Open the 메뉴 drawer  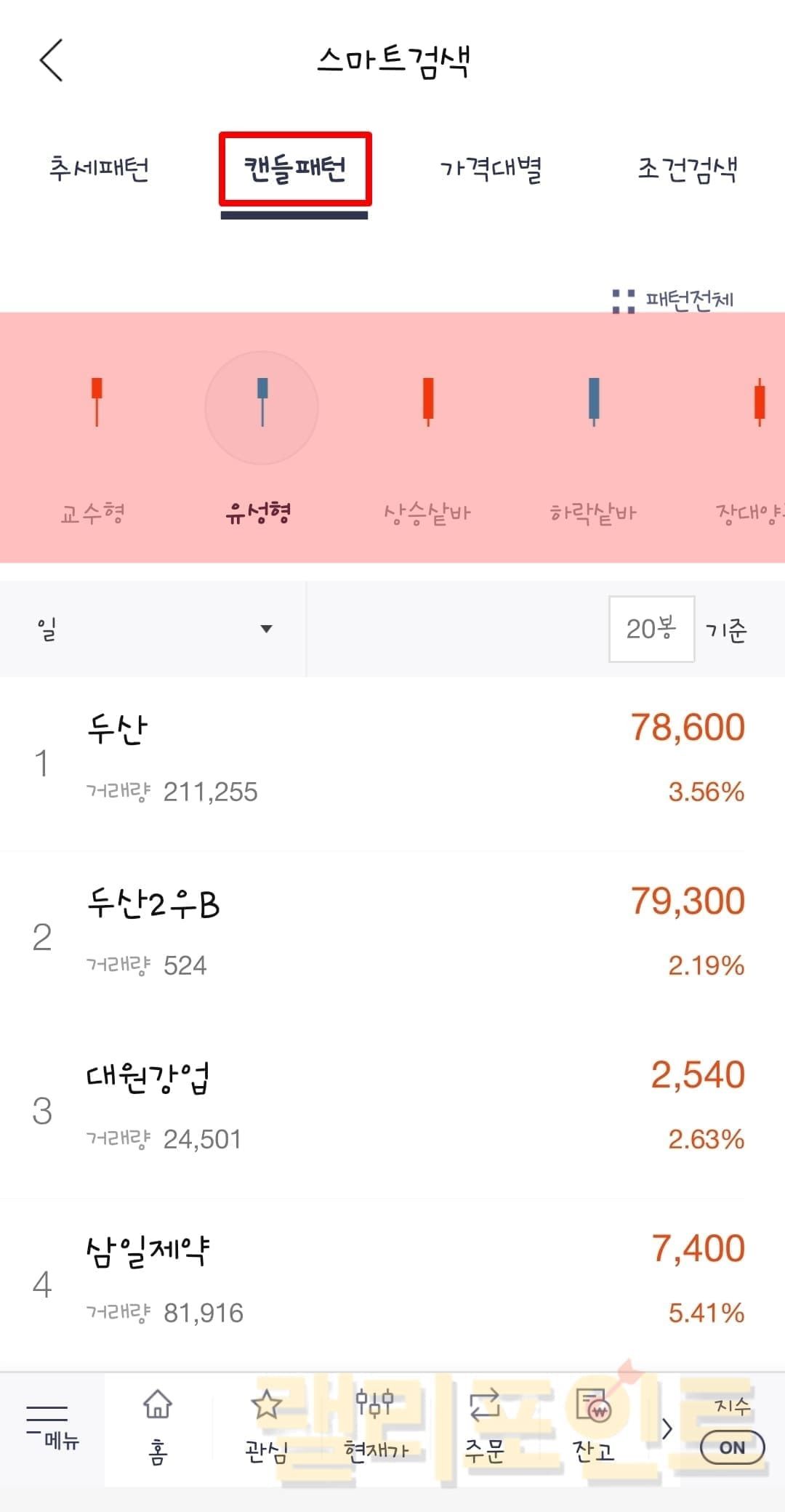coord(51,1428)
